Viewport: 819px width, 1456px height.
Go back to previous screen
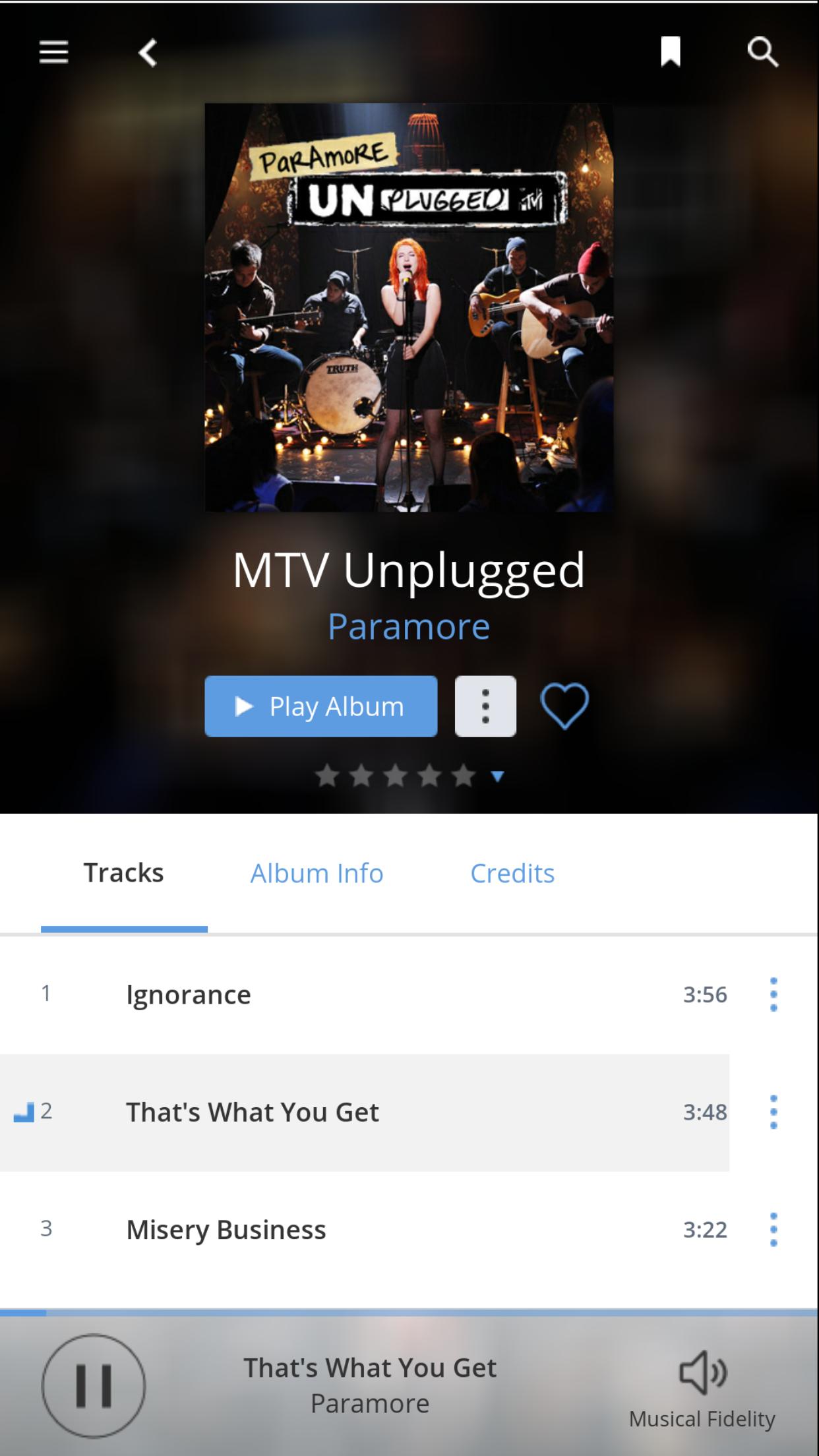148,53
